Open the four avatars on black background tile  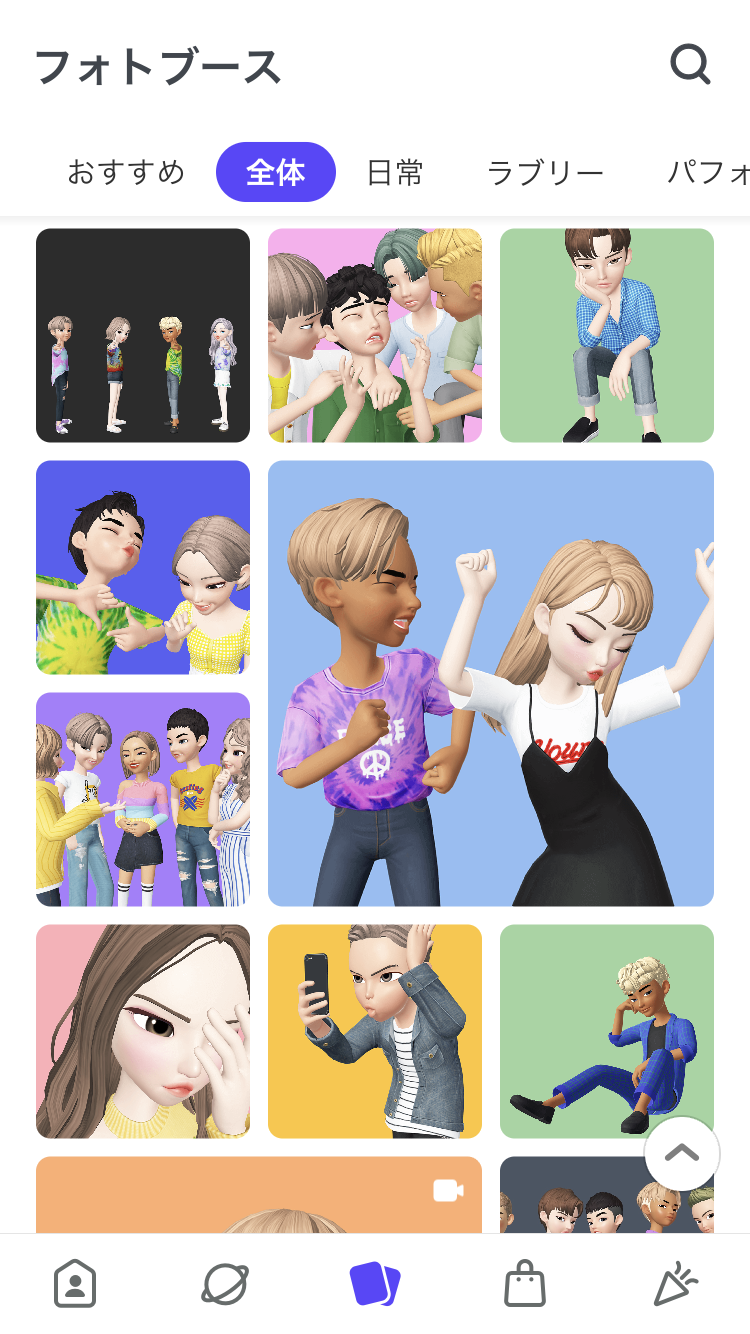click(x=143, y=335)
